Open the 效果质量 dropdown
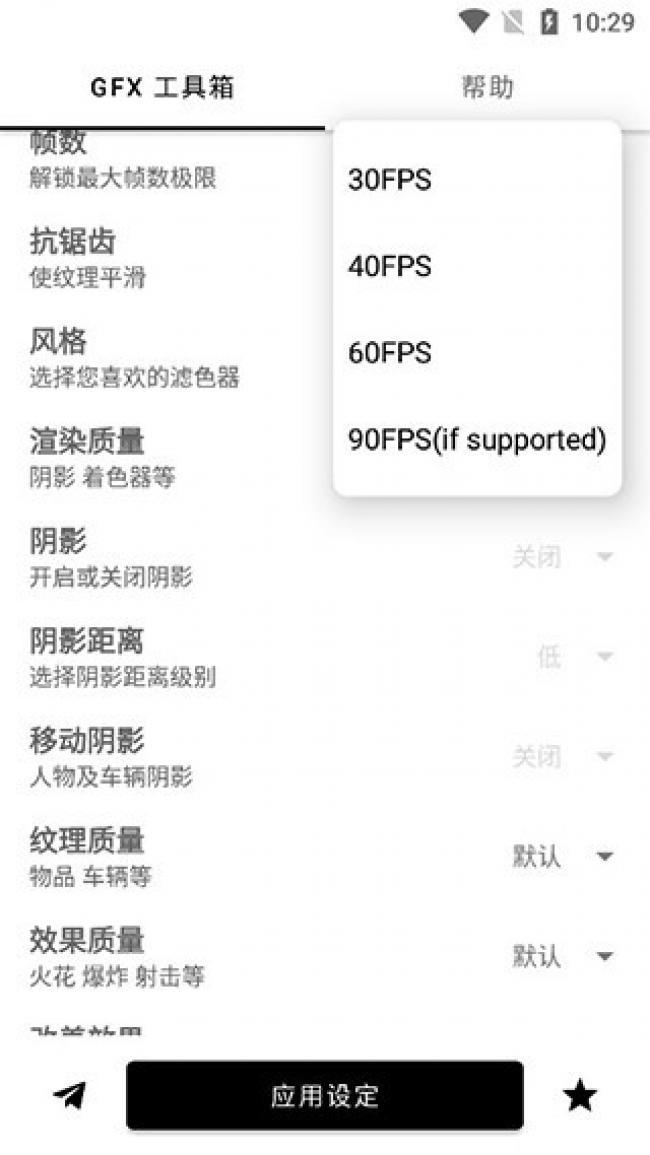Viewport: 650px width, 1155px height. click(564, 957)
